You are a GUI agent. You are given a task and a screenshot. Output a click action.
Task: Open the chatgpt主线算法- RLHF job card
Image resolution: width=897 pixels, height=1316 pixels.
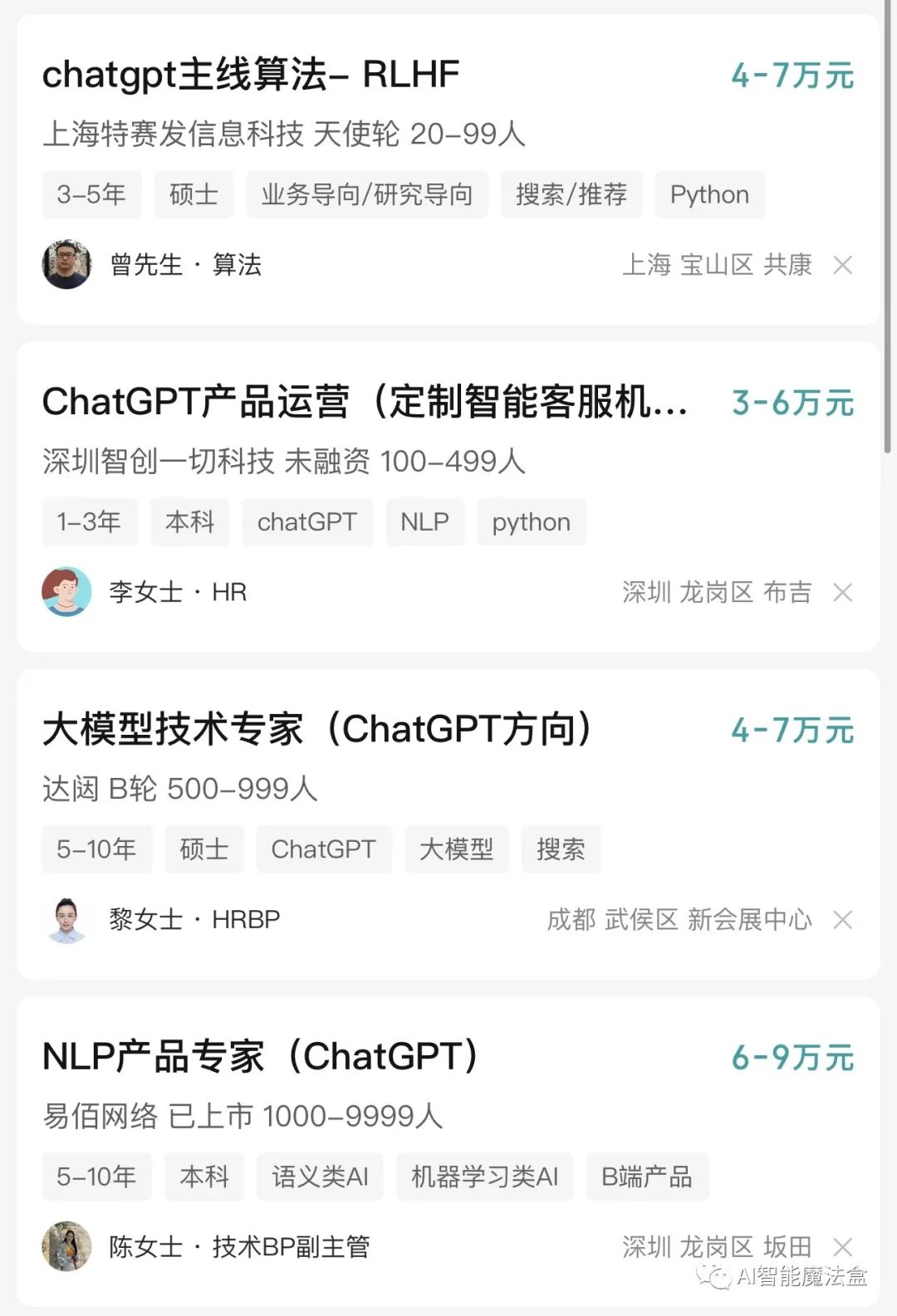251,75
